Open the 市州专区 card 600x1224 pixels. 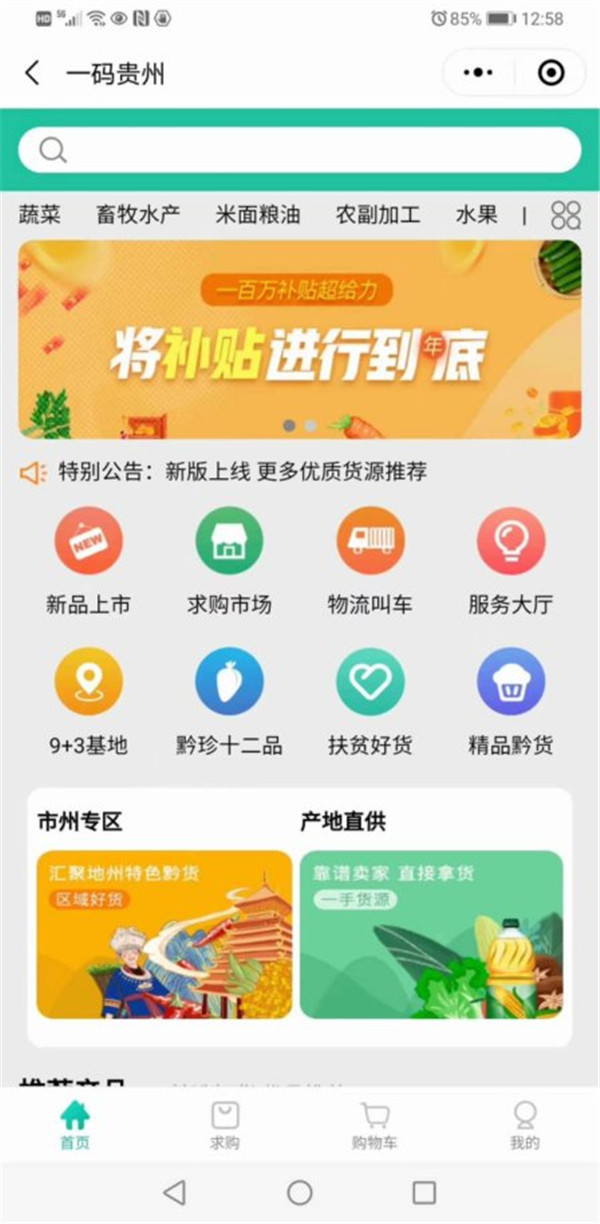click(164, 934)
